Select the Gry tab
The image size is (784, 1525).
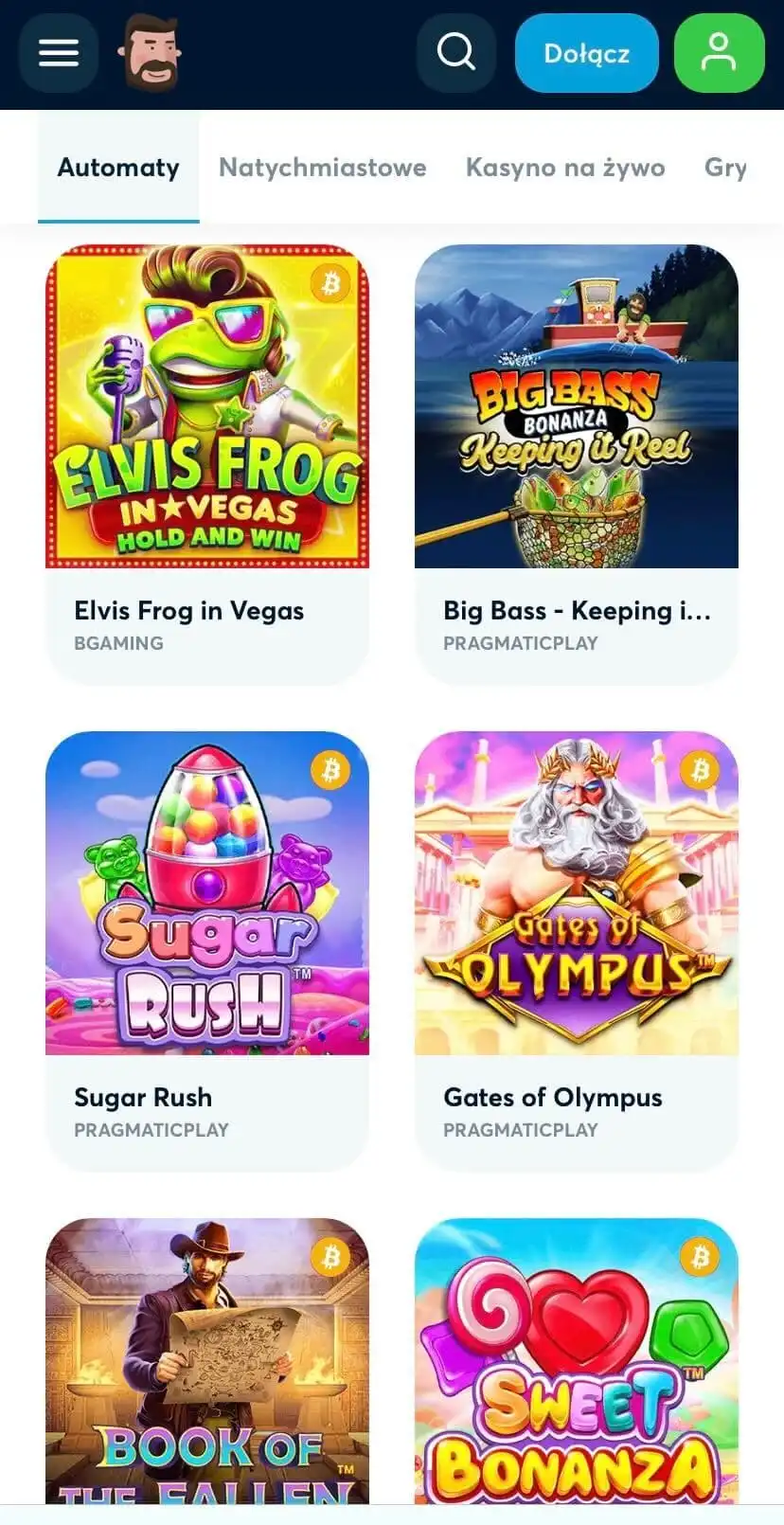(x=723, y=168)
